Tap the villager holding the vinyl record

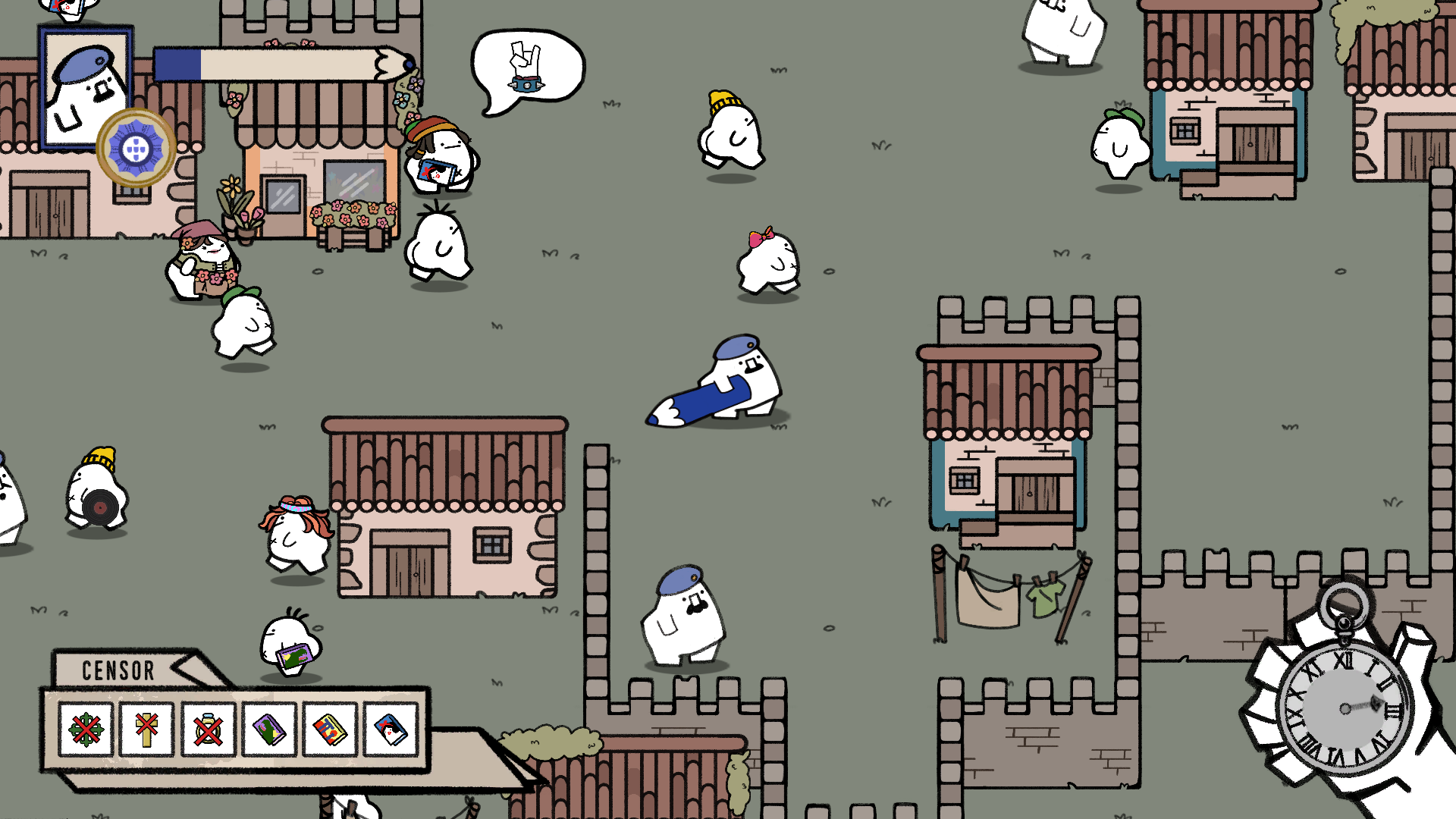pyautogui.click(x=96, y=493)
